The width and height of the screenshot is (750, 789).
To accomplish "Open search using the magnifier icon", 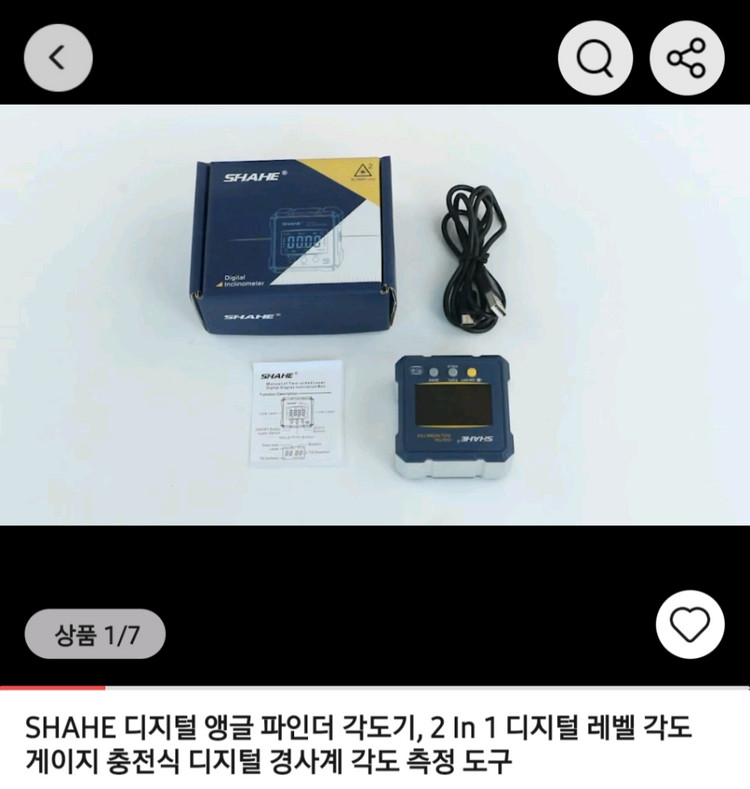I will coord(594,58).
